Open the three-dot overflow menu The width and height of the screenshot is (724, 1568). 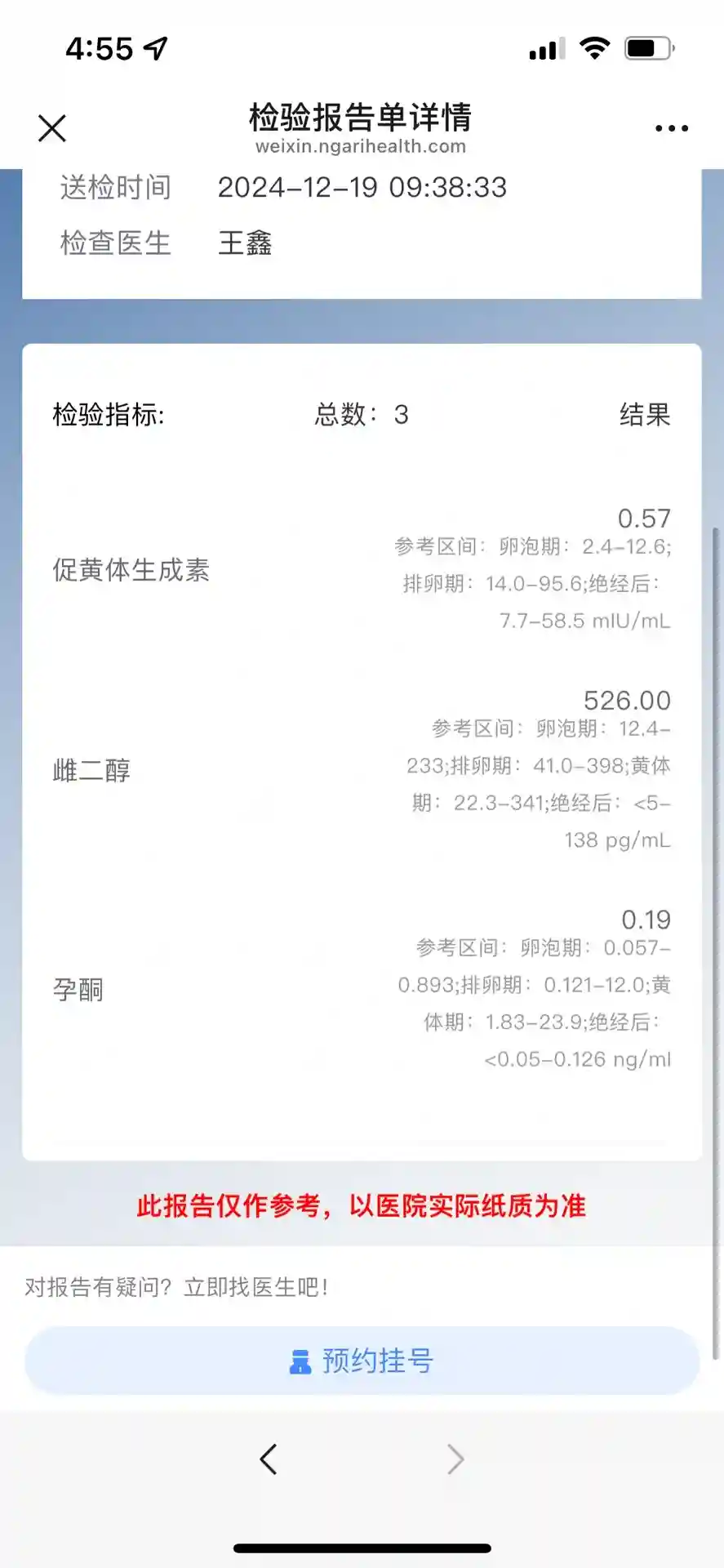[x=671, y=128]
